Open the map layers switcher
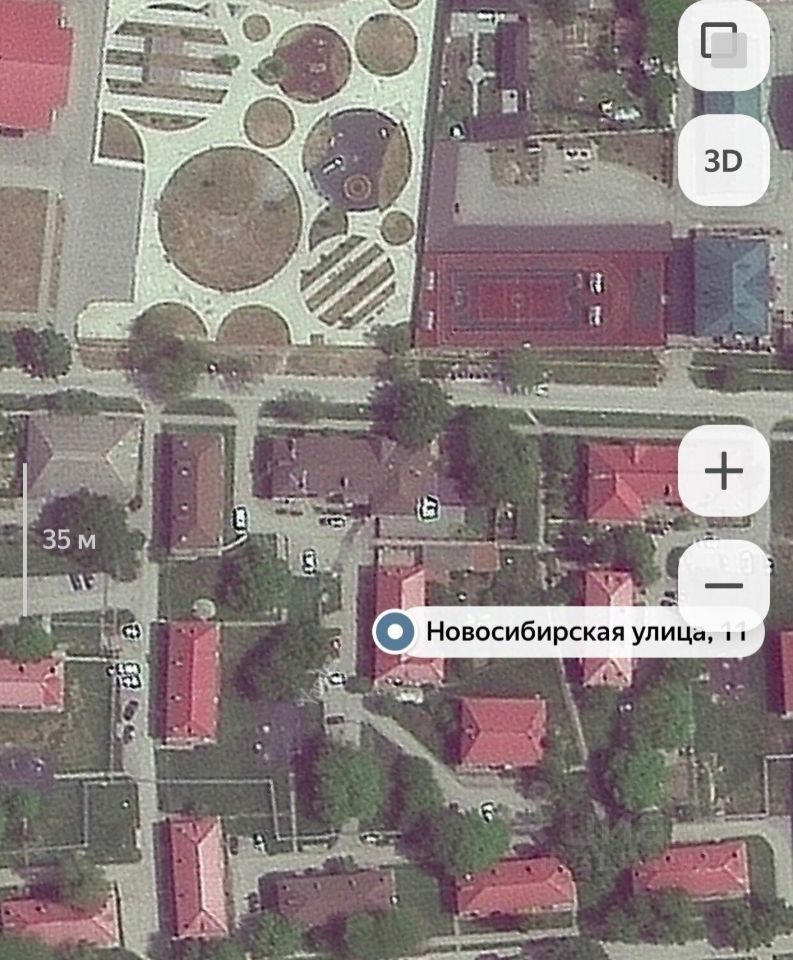 click(x=723, y=45)
